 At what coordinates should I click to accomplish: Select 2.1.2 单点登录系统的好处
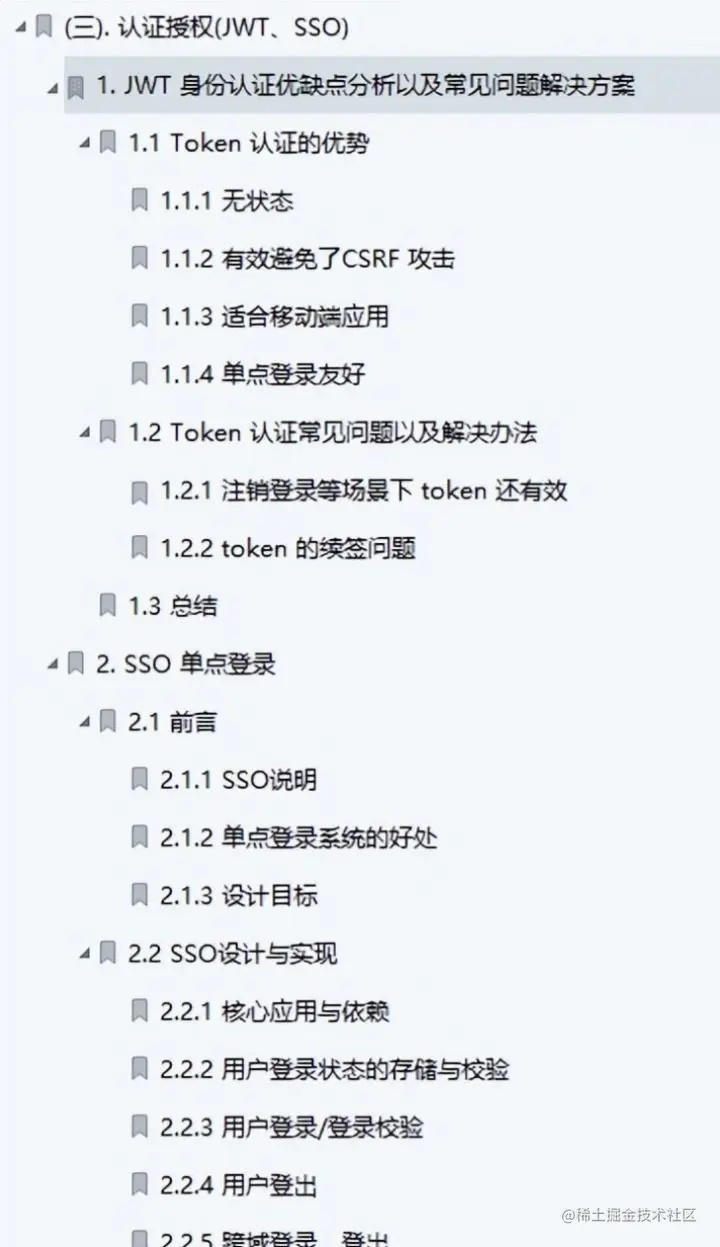(x=298, y=838)
